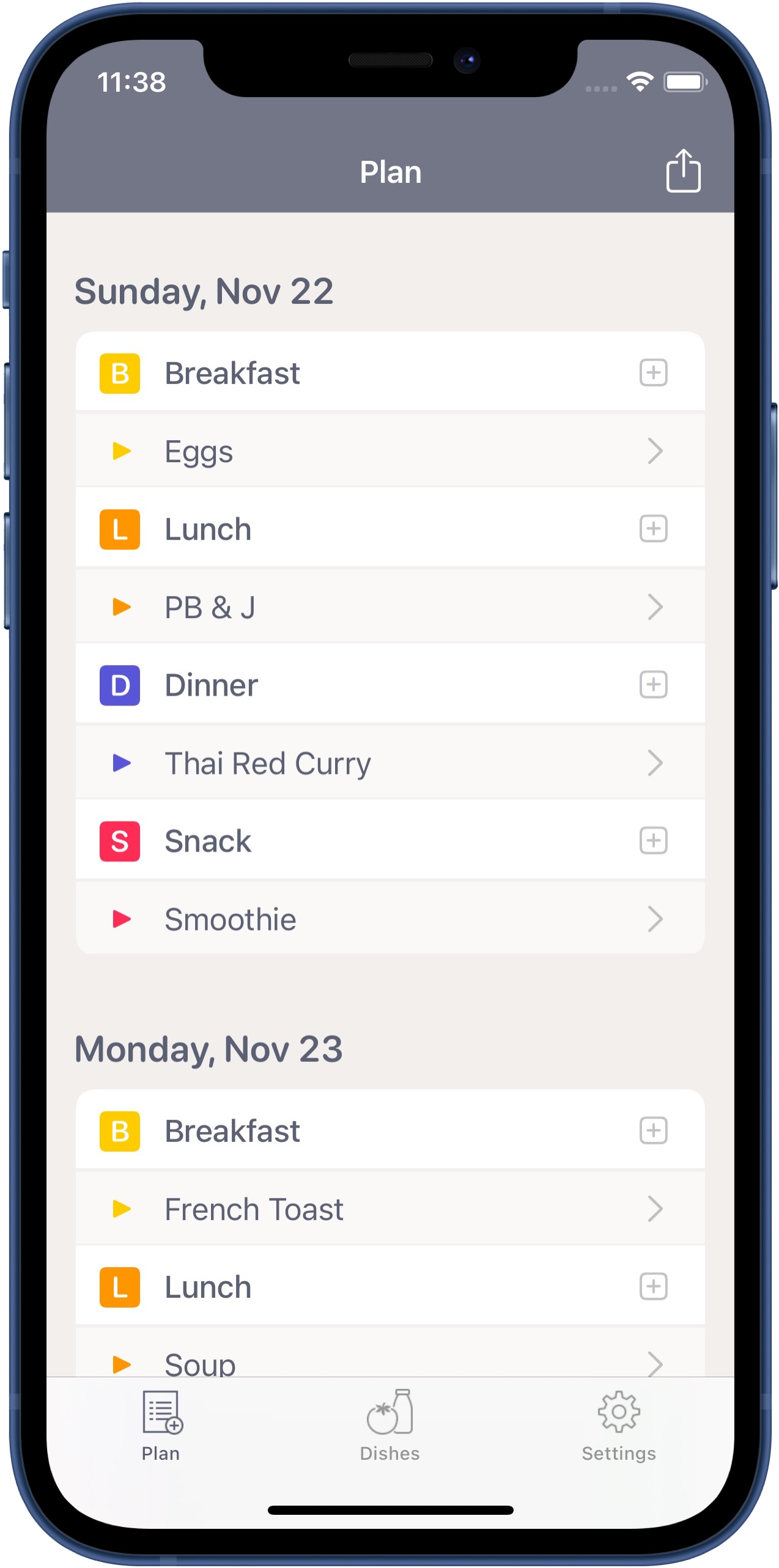This screenshot has width=779, height=1568.
Task: Open the Eggs dish
Action: pos(390,451)
